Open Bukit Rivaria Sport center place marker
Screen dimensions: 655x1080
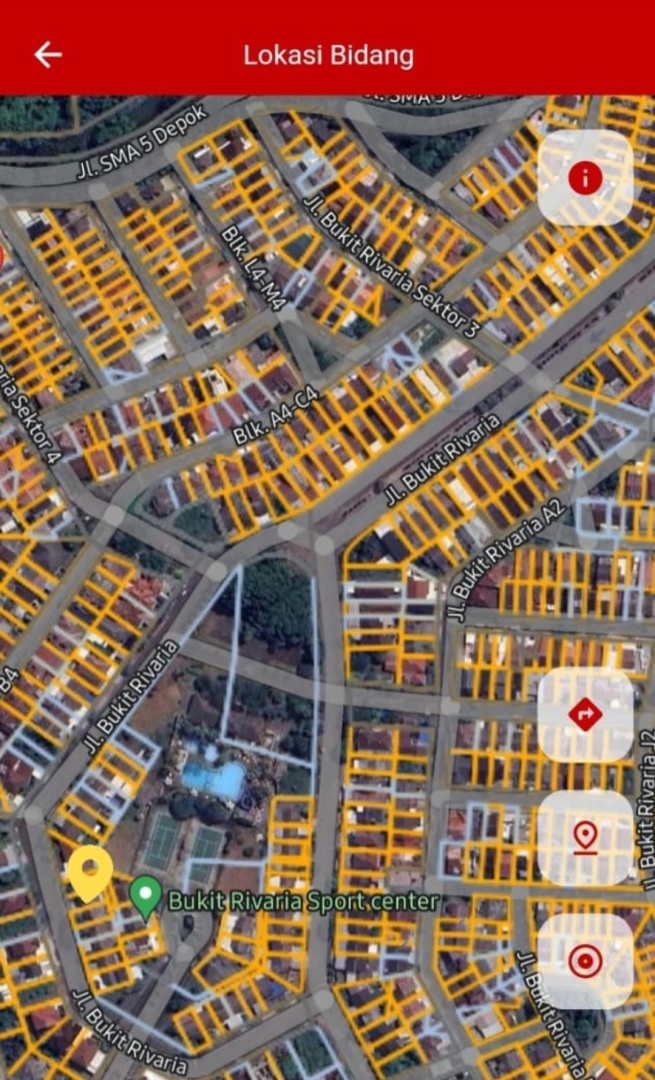click(x=146, y=896)
